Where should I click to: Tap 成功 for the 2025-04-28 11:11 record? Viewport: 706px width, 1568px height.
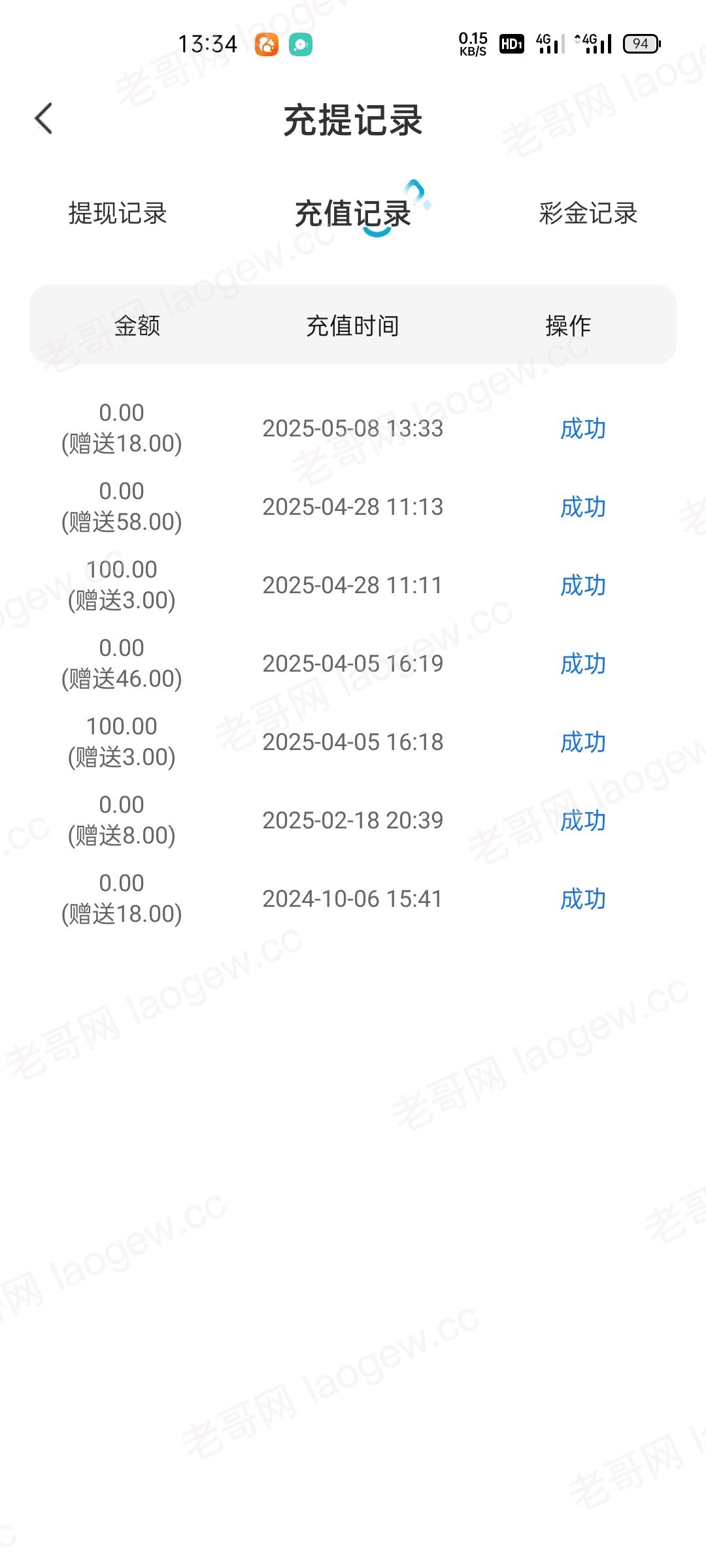click(x=583, y=585)
